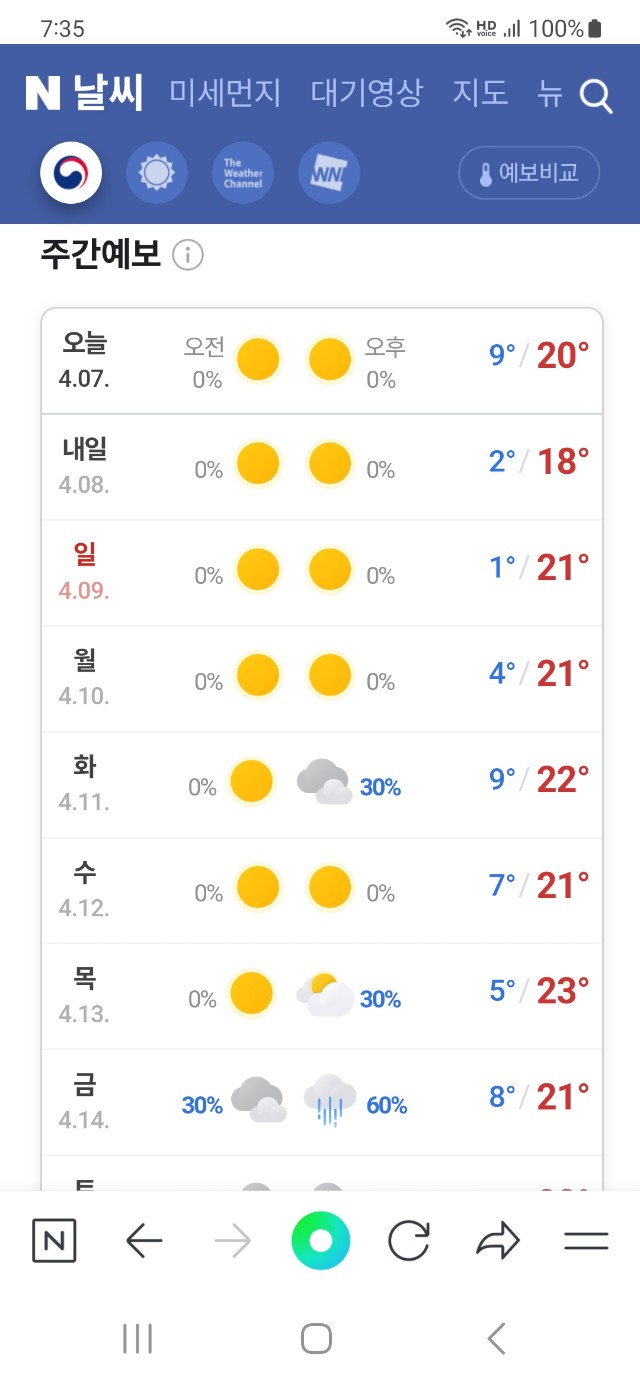Tap the N 날씨 home logo
640x1386 pixels.
coord(85,94)
